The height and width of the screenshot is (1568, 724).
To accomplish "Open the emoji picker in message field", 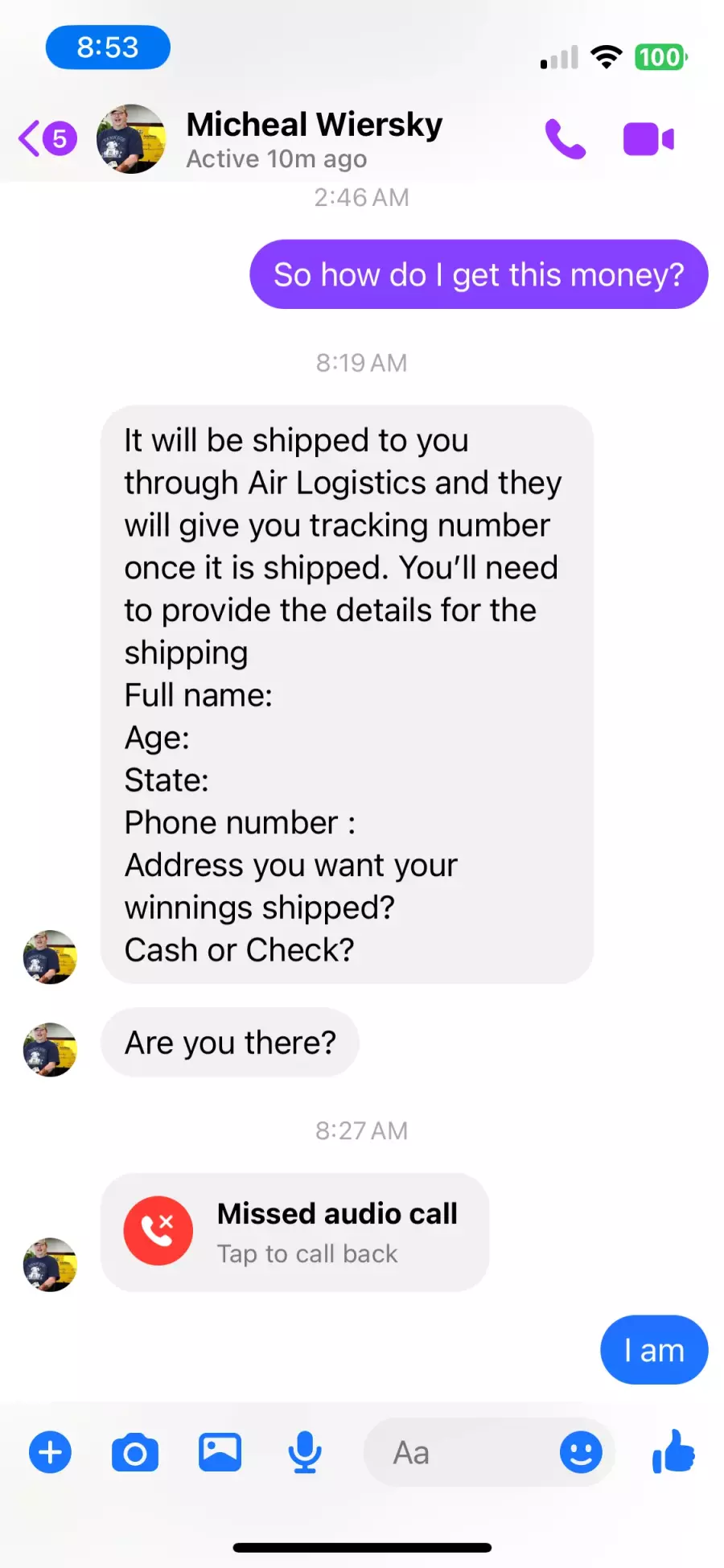I will click(581, 1453).
